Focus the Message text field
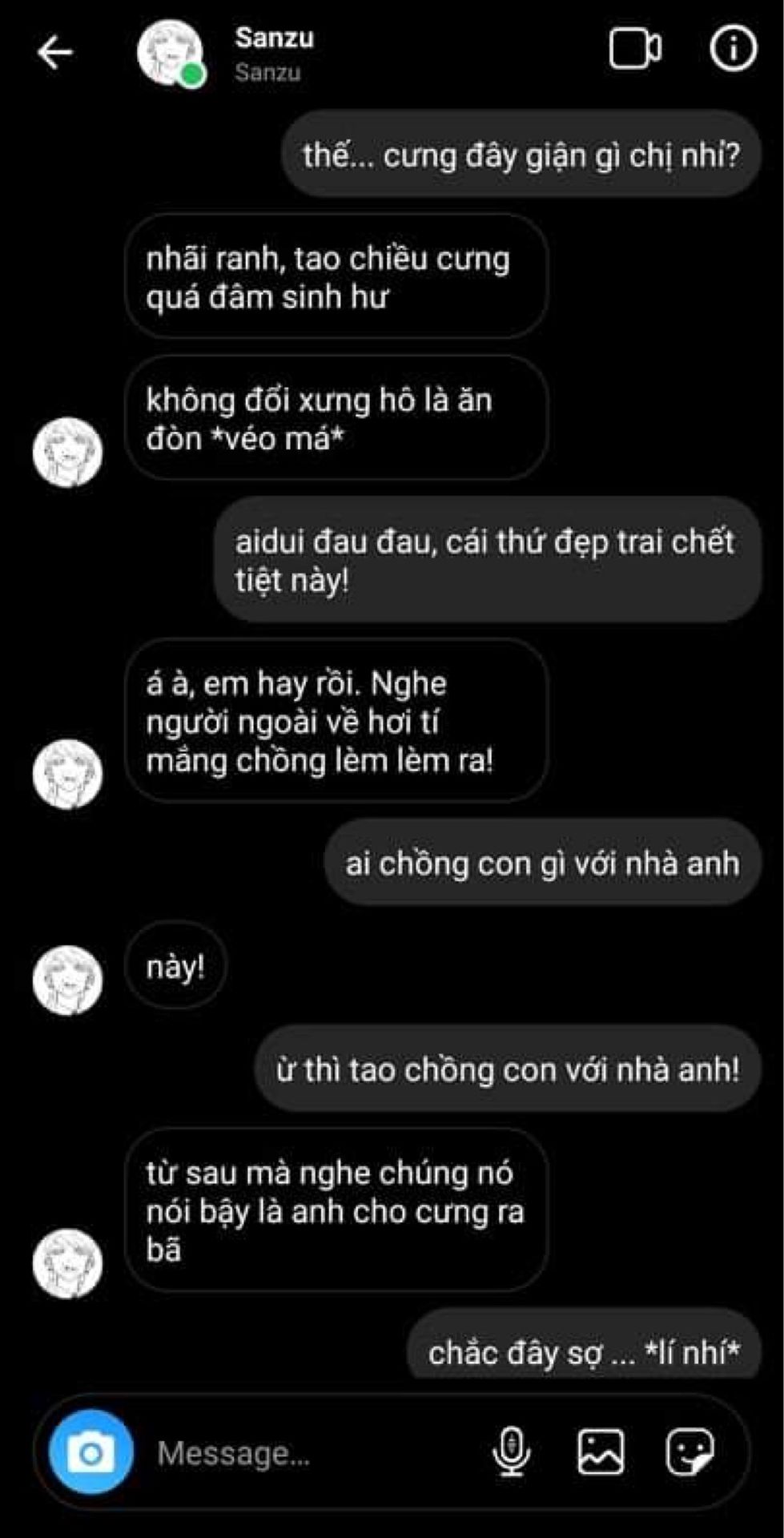The image size is (784, 1538). point(312,1453)
